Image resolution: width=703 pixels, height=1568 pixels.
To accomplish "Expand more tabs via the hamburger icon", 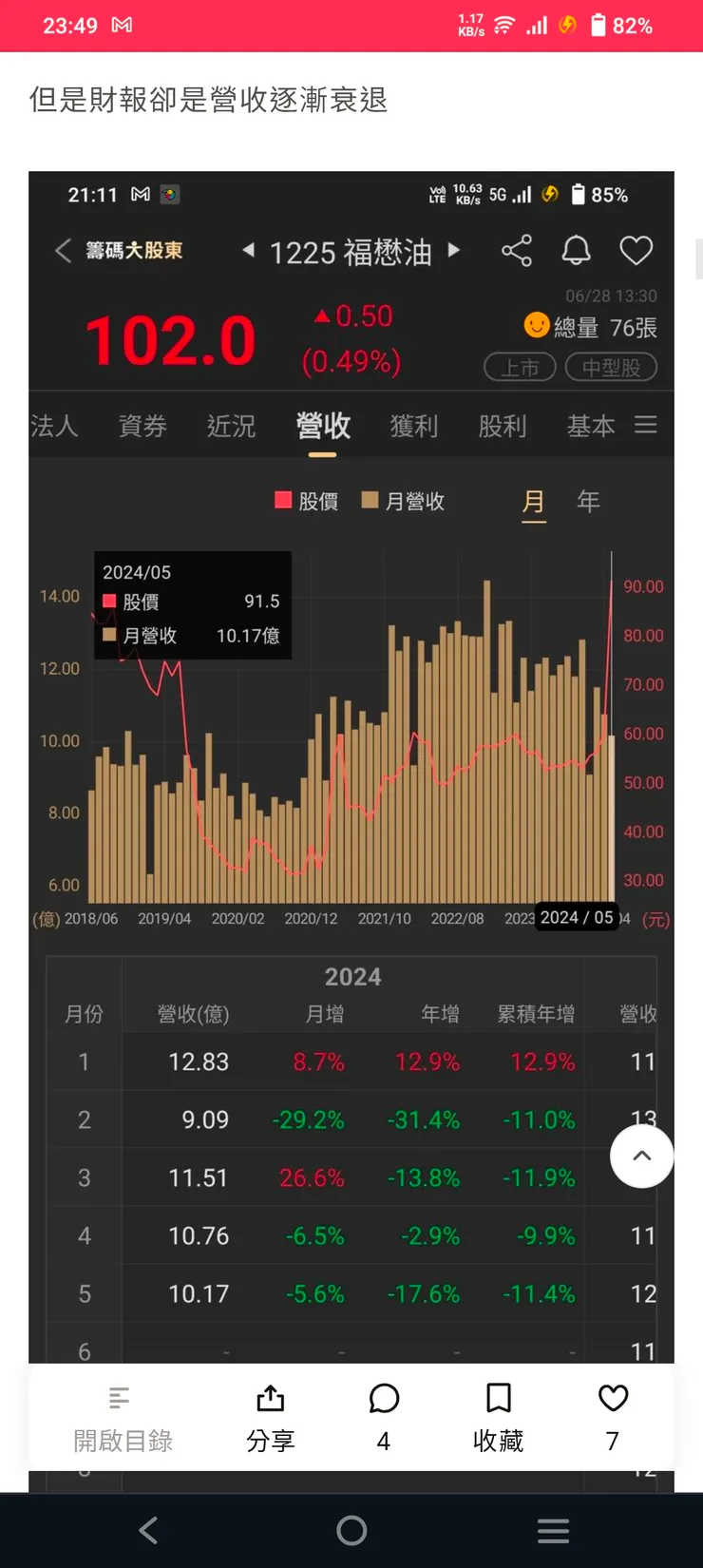I will pyautogui.click(x=646, y=425).
